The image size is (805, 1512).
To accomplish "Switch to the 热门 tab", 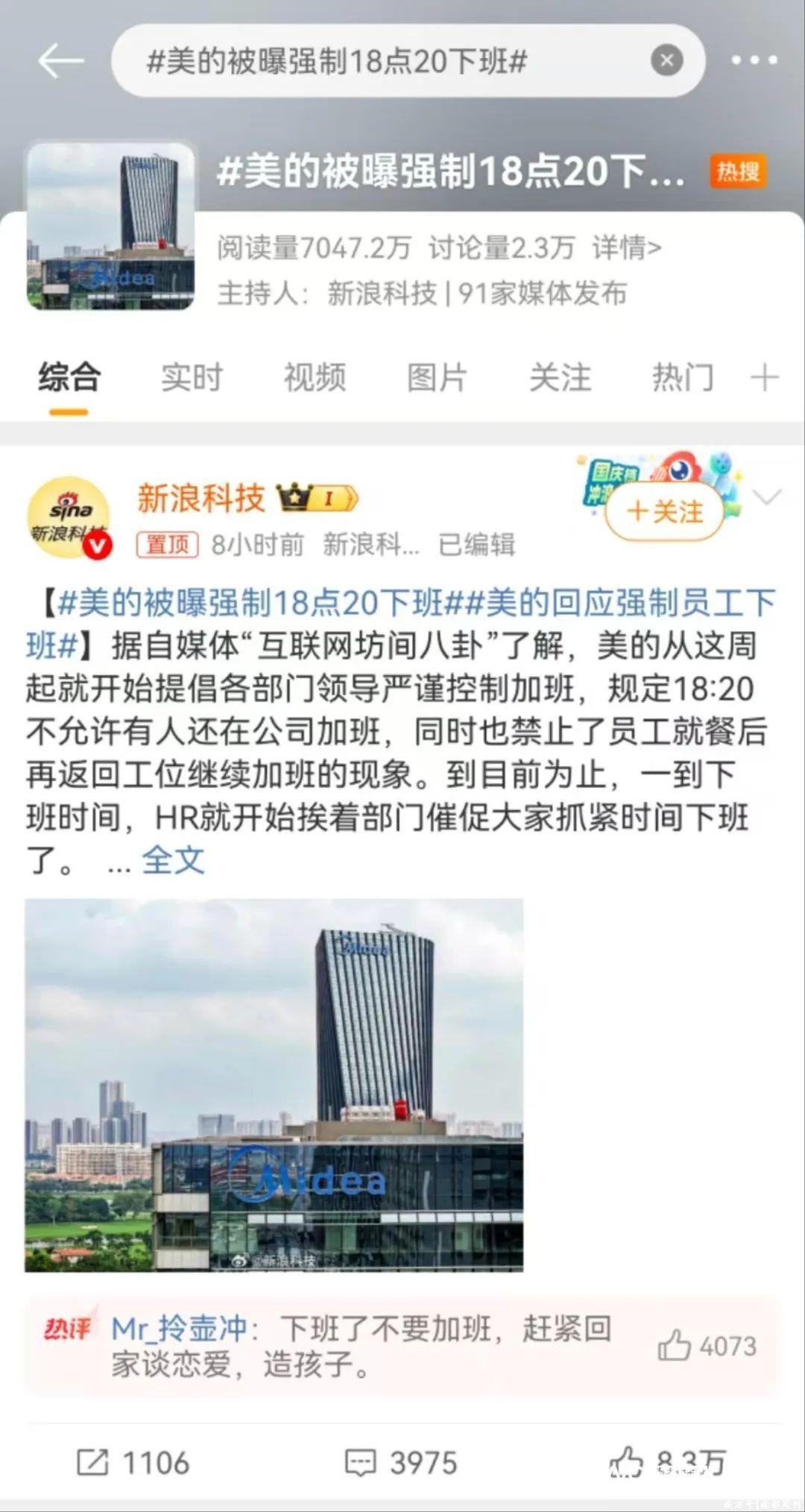I will tap(682, 377).
